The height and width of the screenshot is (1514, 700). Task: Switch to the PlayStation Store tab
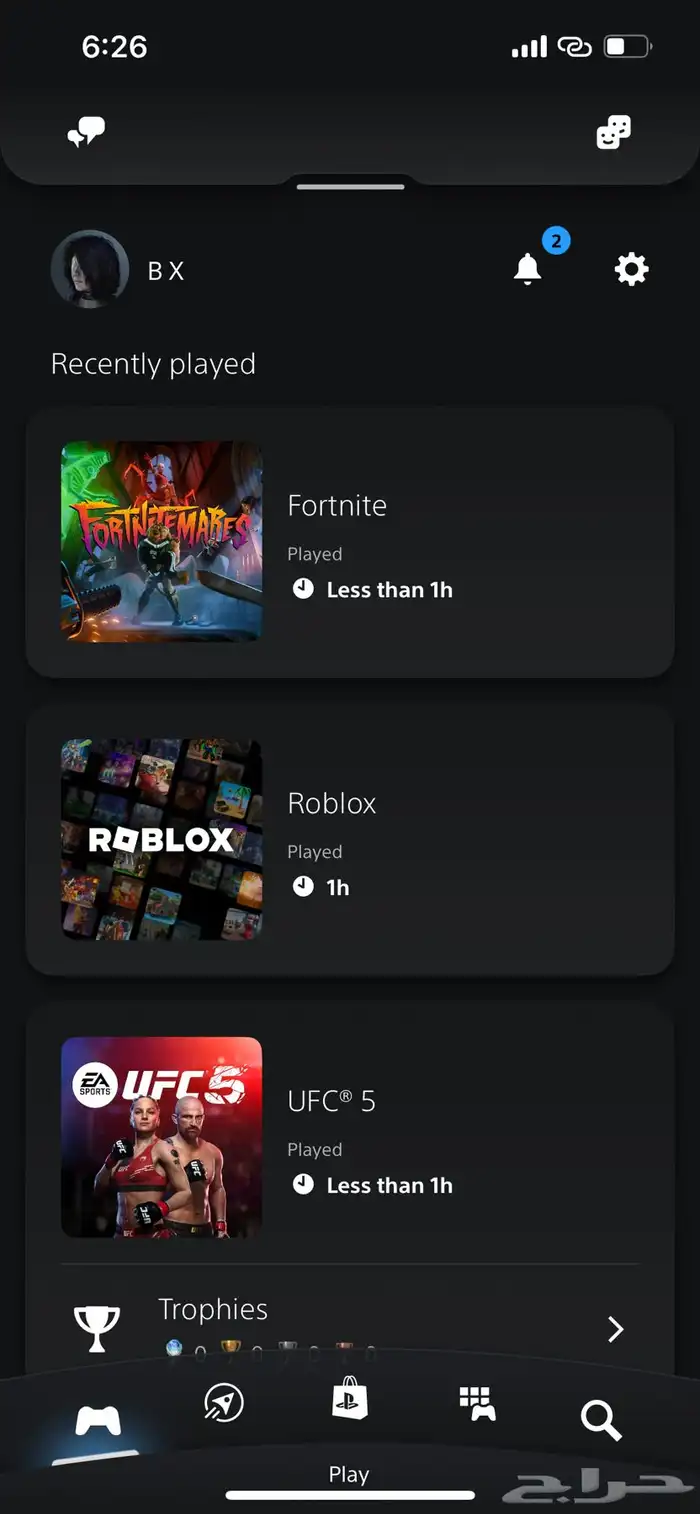(349, 1400)
